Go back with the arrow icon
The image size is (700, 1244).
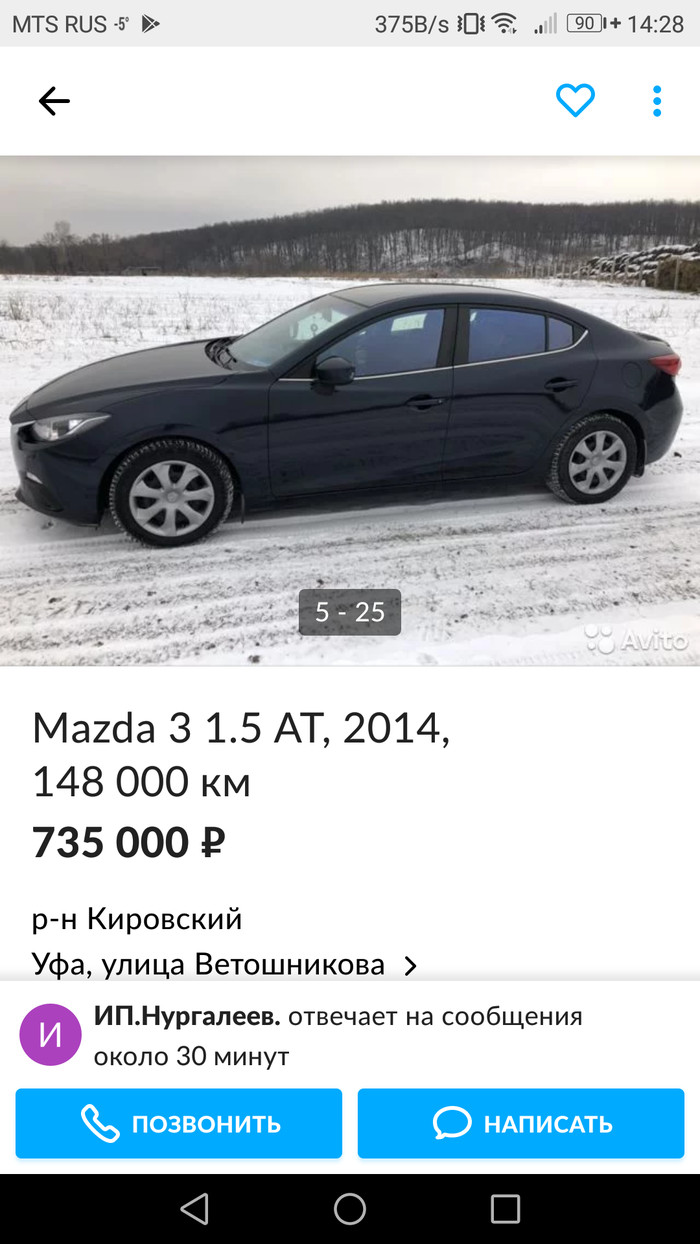54,101
